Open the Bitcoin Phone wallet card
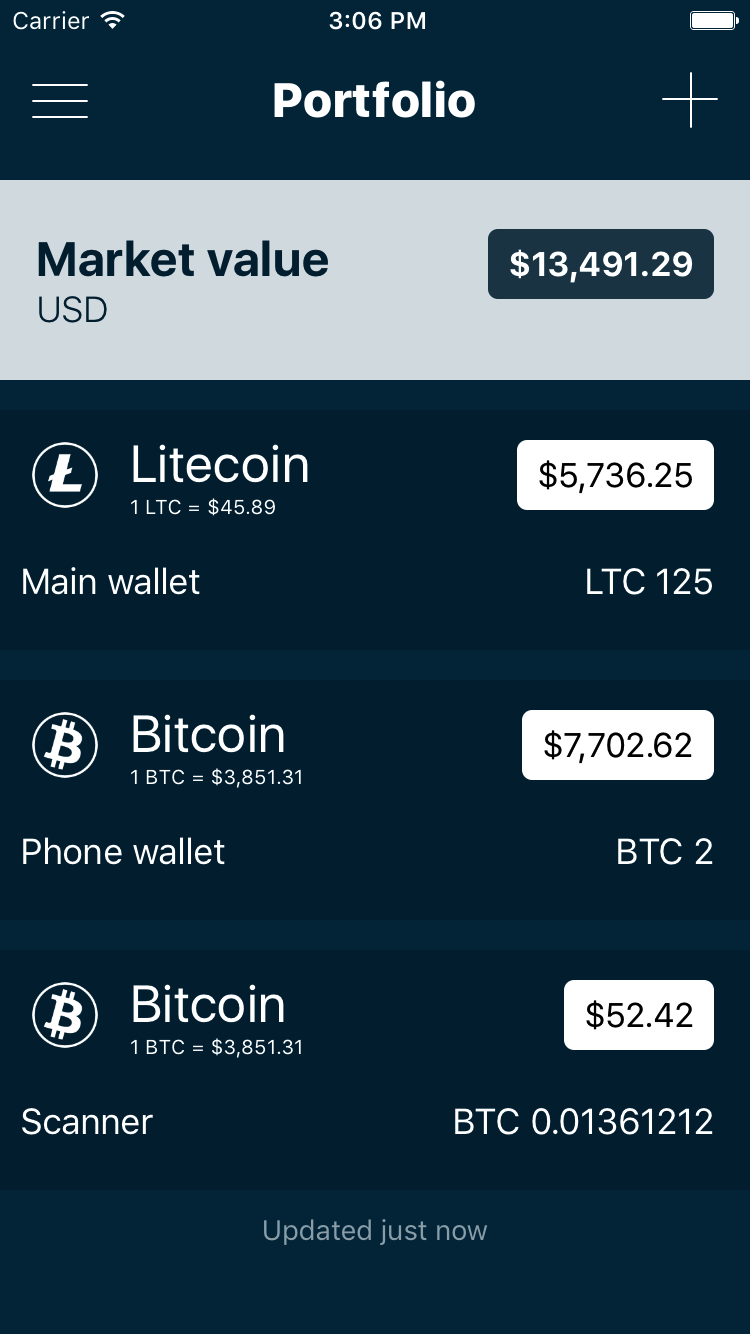 (375, 800)
